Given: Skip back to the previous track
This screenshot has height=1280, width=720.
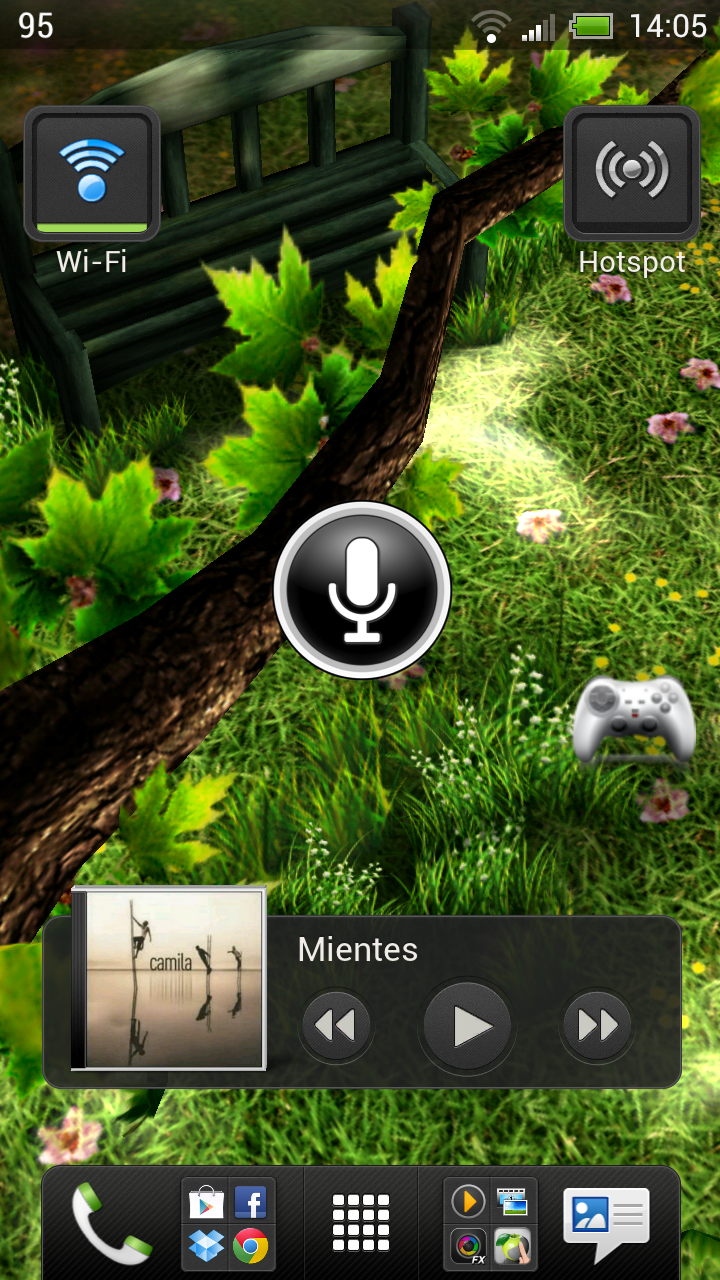Looking at the screenshot, I should (336, 1025).
